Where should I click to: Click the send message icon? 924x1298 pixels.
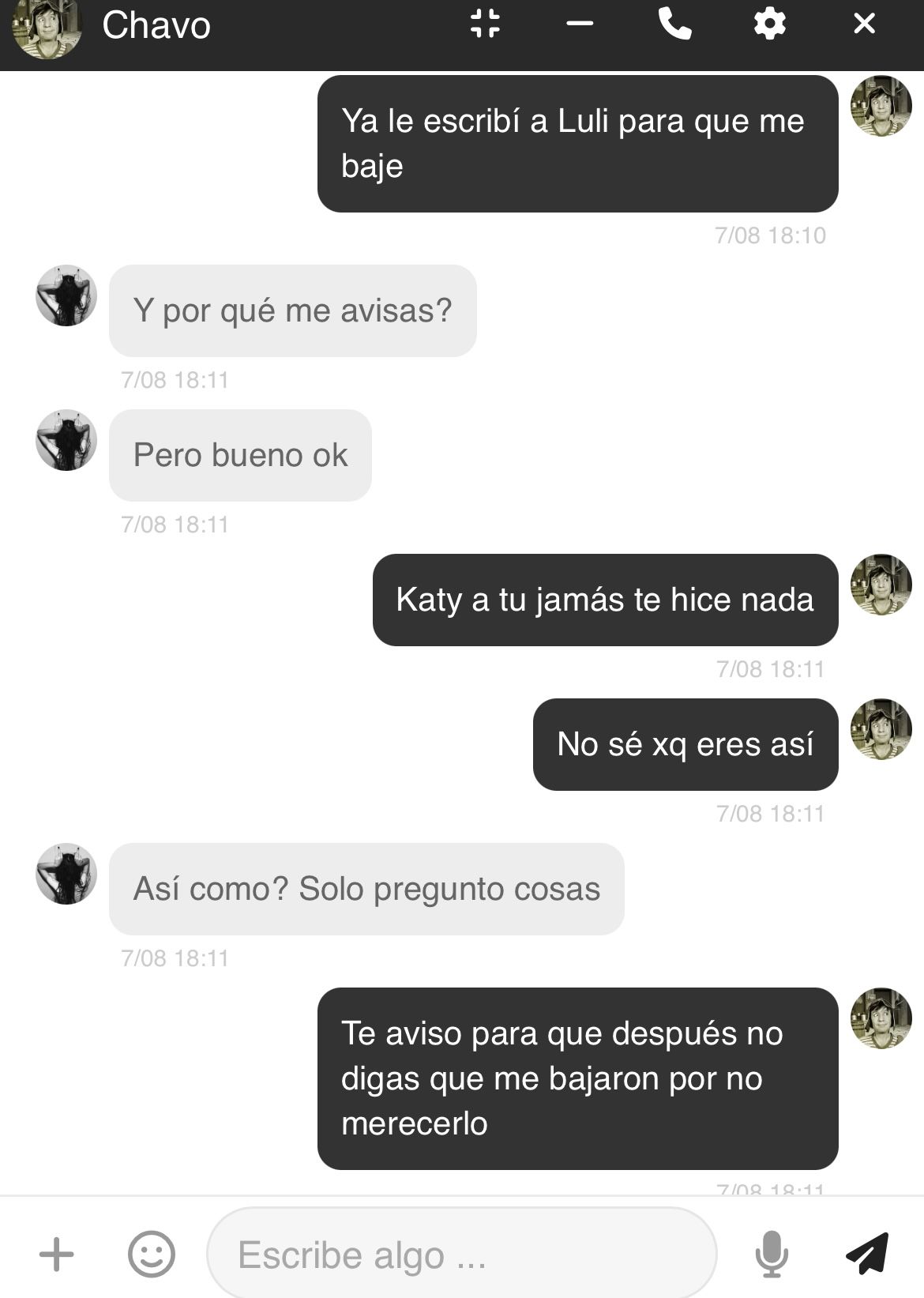pos(864,1253)
